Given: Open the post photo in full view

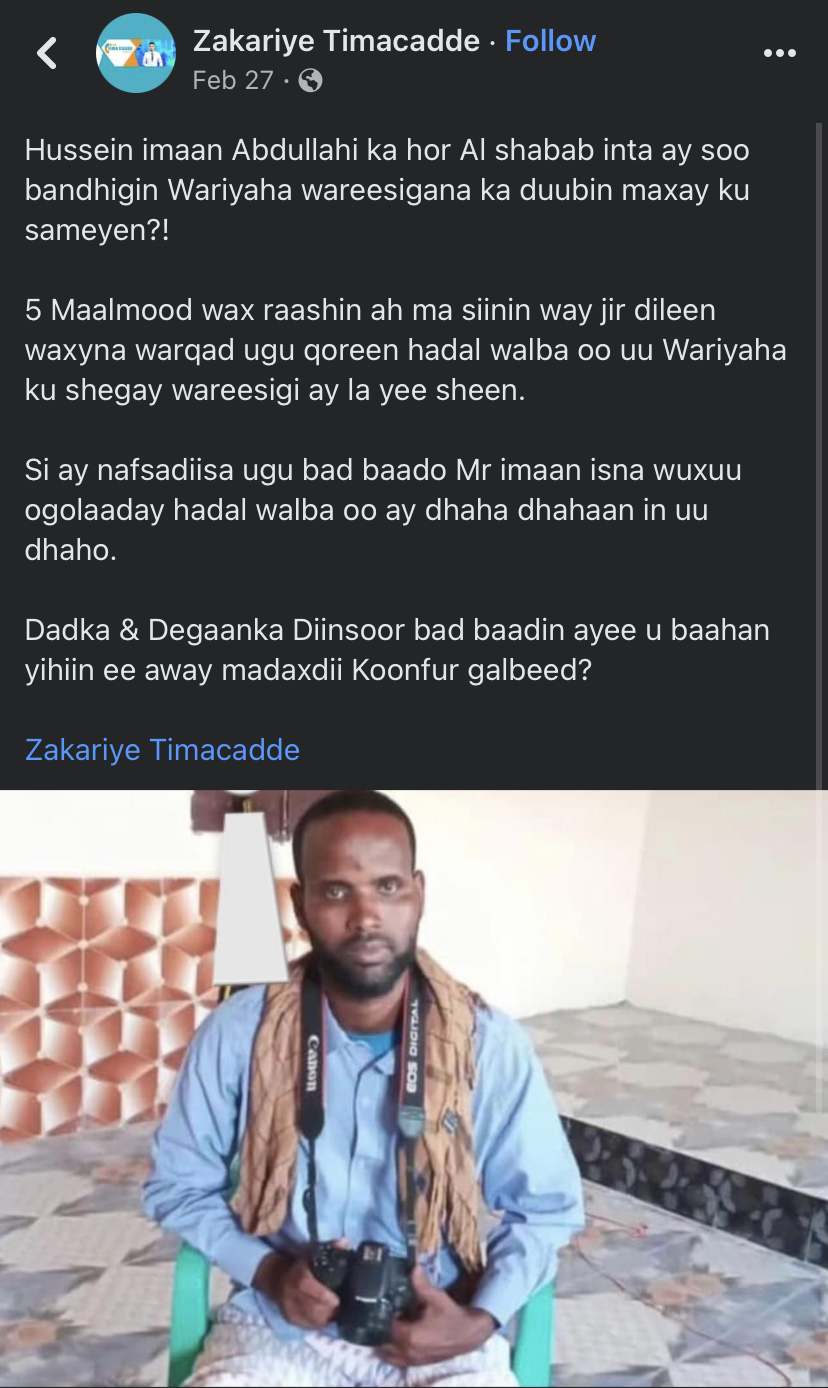Looking at the screenshot, I should pyautogui.click(x=414, y=1088).
